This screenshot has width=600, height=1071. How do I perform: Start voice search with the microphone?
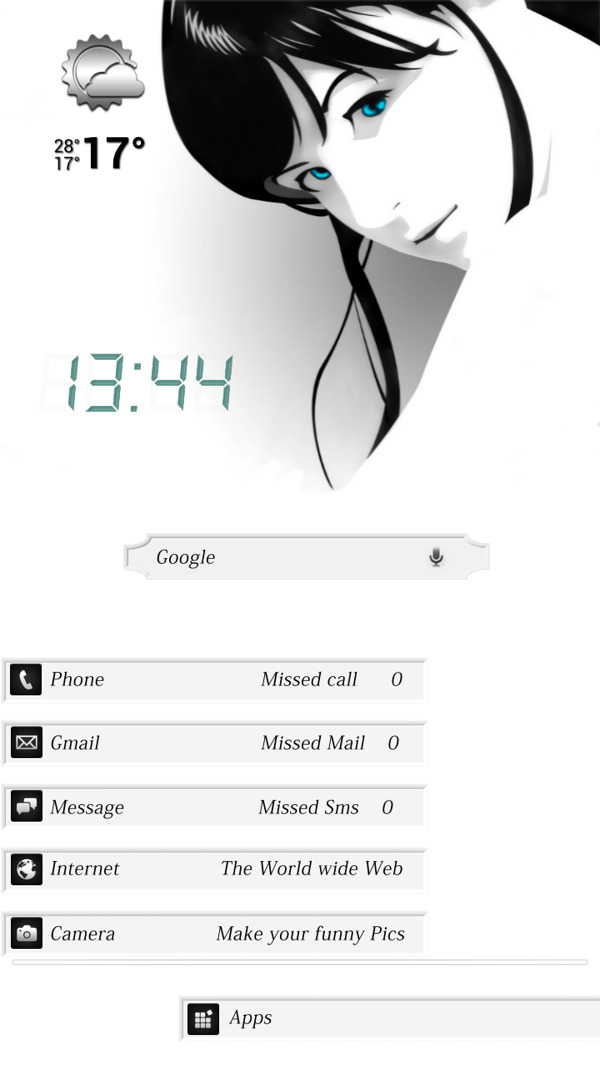(436, 557)
